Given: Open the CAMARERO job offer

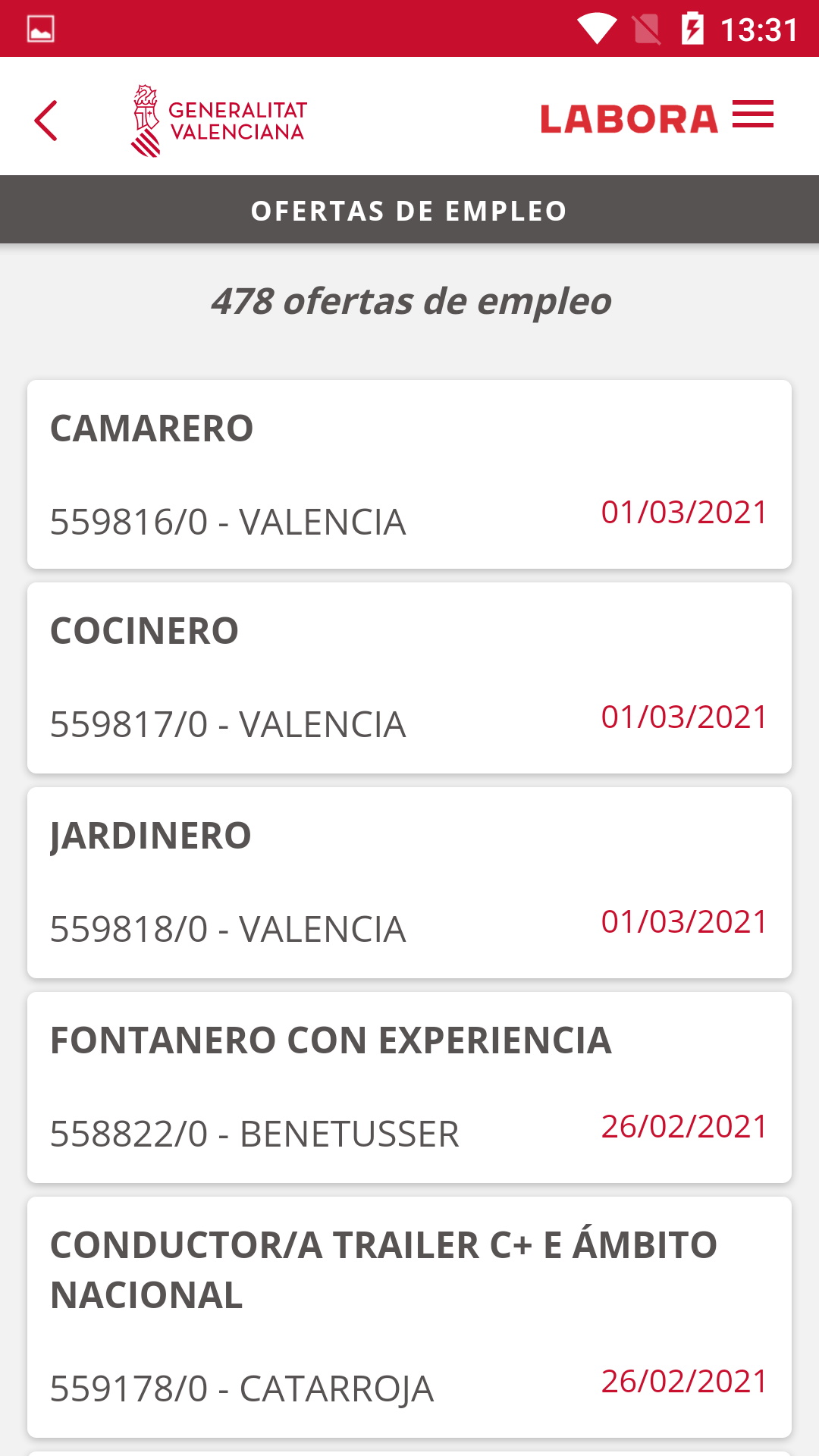Looking at the screenshot, I should (409, 475).
